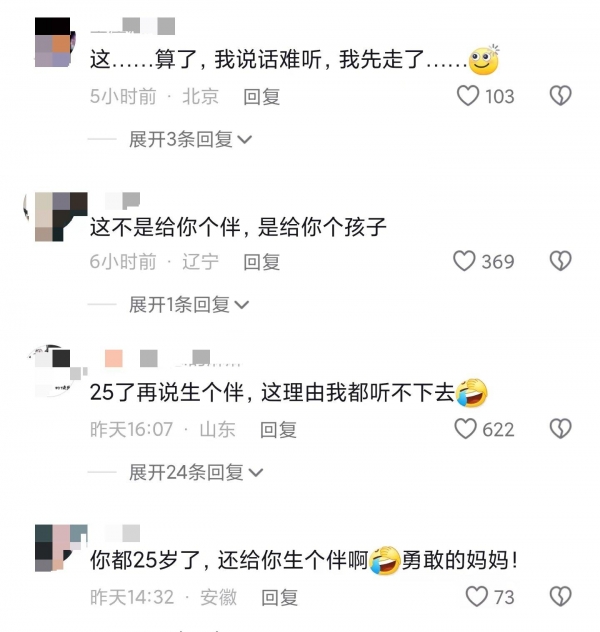Expand 展开24条回复 under the Shandong comment
Image resolution: width=600 pixels, height=632 pixels.
pyautogui.click(x=195, y=471)
